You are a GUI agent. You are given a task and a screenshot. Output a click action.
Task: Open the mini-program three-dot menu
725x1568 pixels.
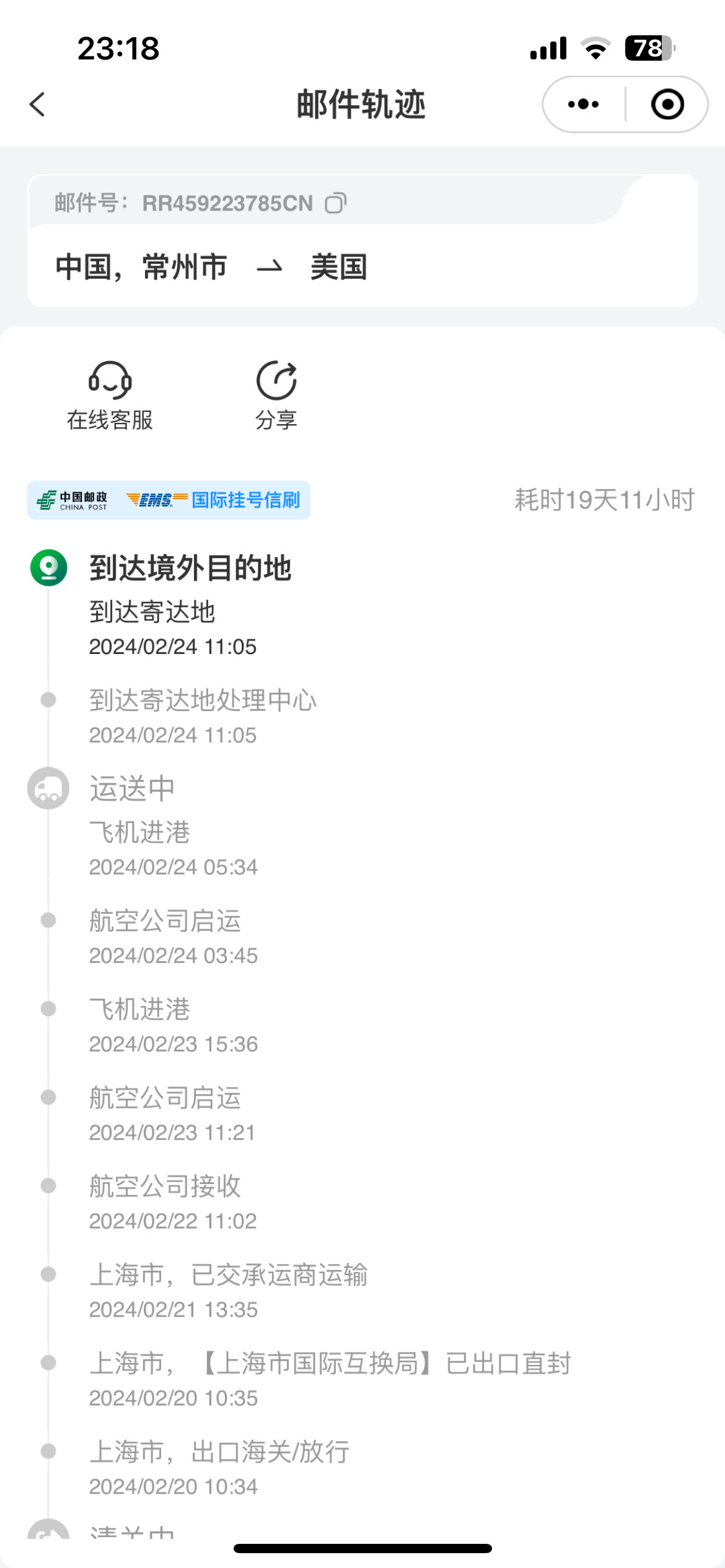[x=583, y=104]
